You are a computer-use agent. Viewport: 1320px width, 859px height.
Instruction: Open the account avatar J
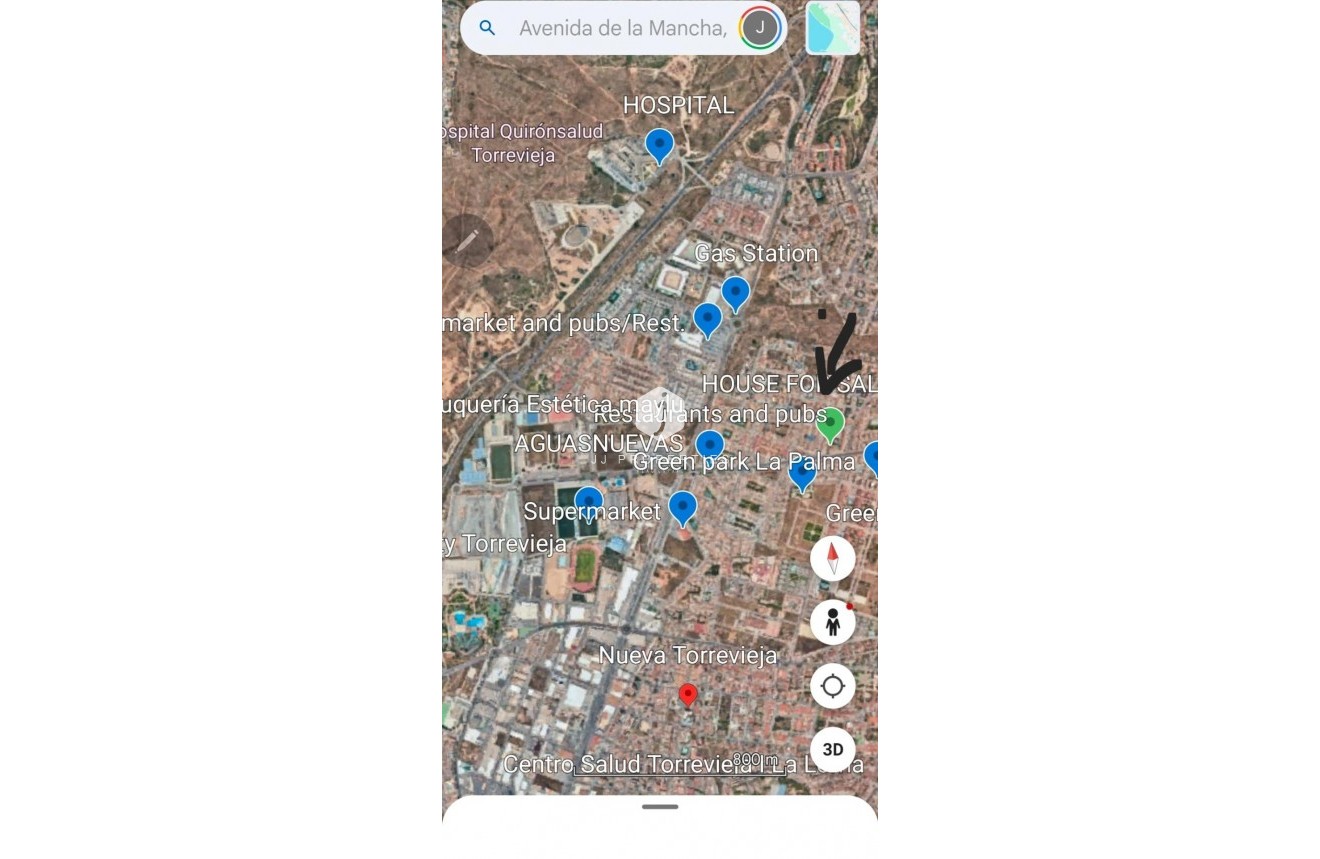coord(759,28)
